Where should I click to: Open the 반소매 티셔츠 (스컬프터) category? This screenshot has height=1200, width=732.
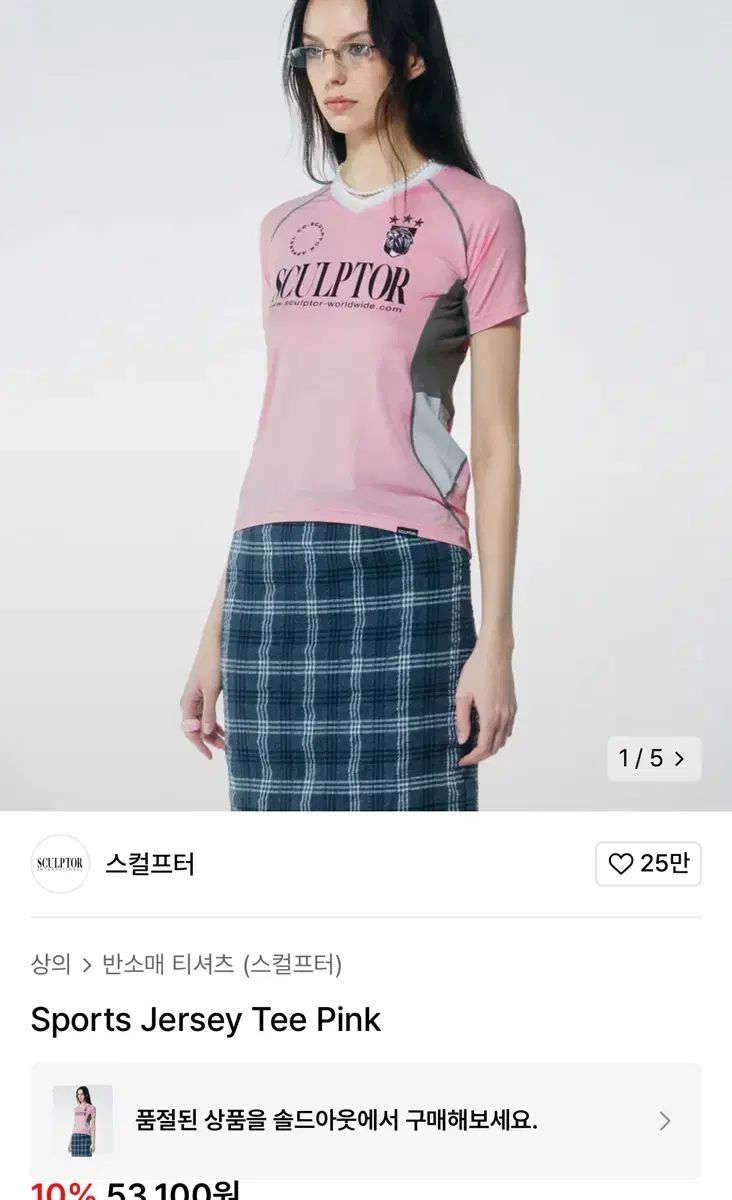point(222,964)
